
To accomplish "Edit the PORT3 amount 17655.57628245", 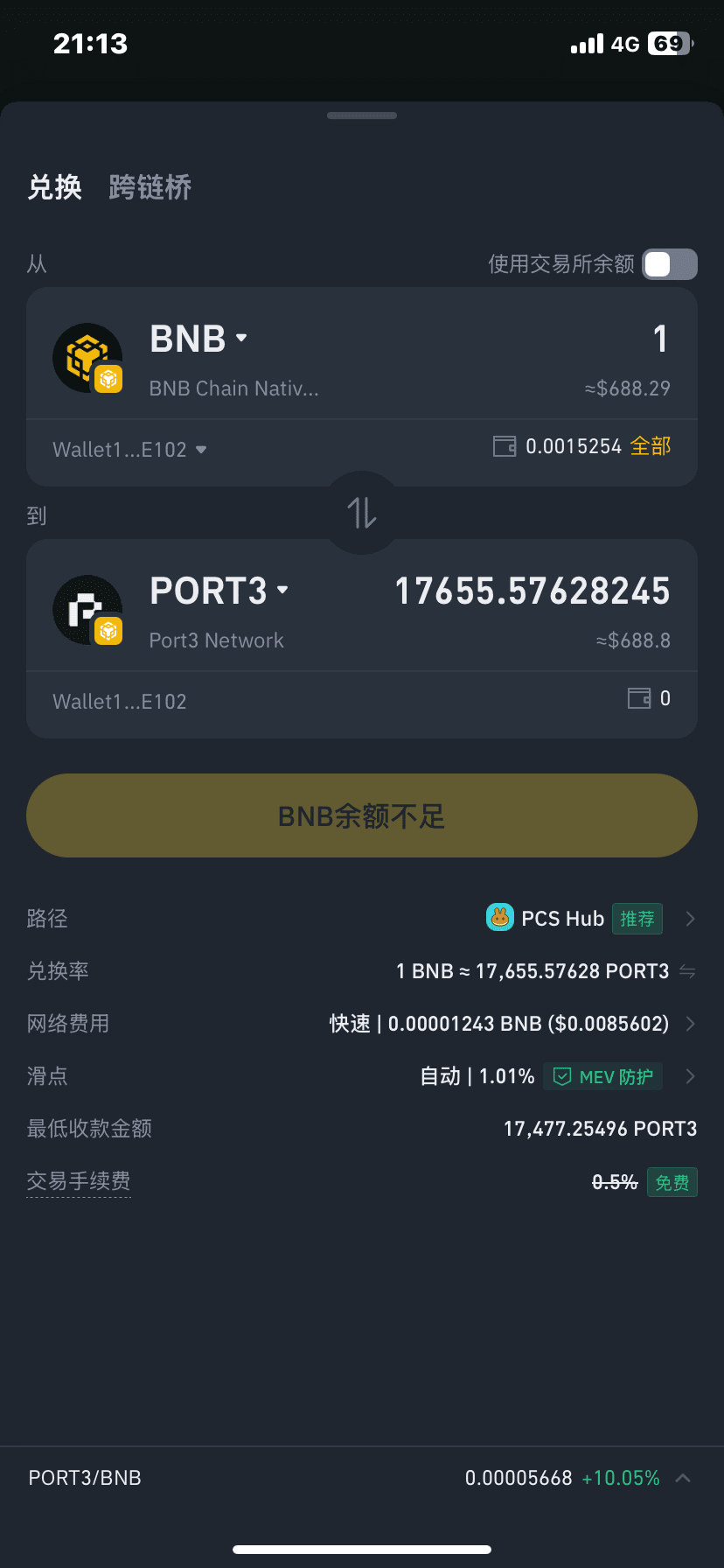I will (x=533, y=591).
